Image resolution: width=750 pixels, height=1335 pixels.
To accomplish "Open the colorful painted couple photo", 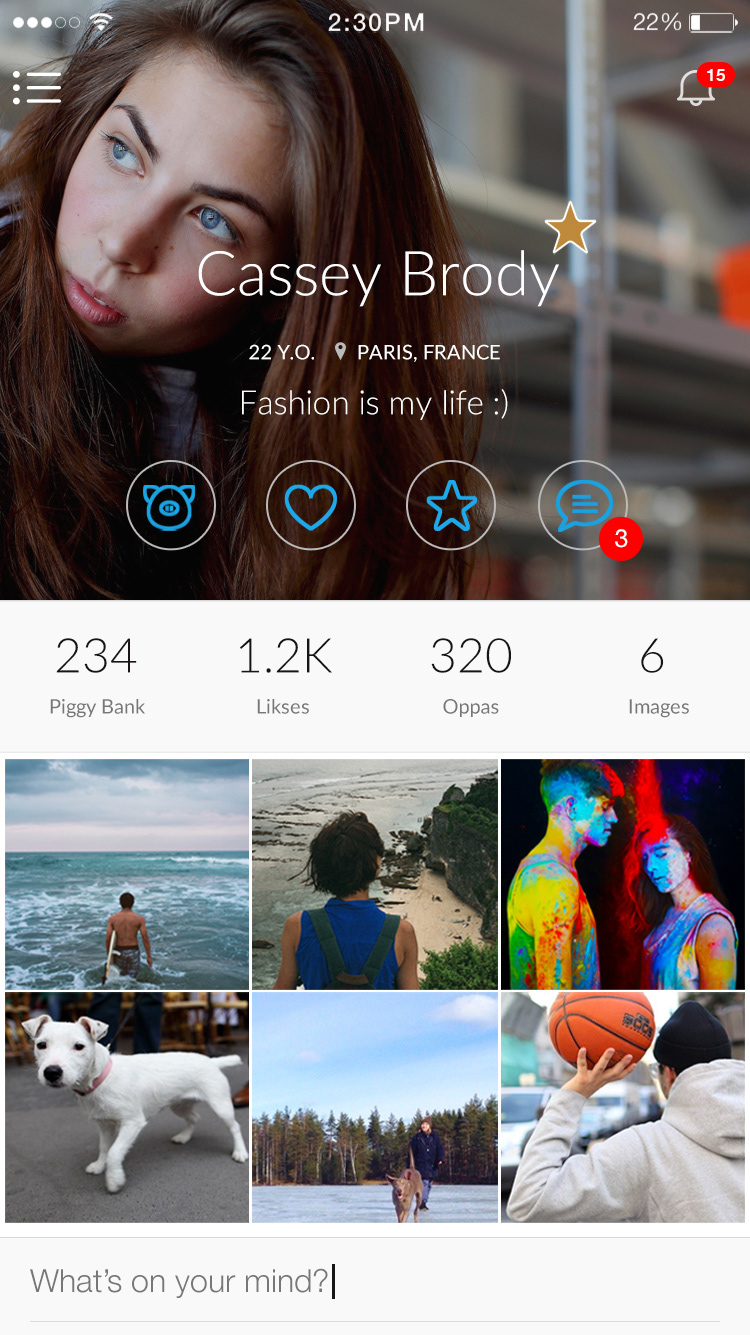I will tap(623, 874).
